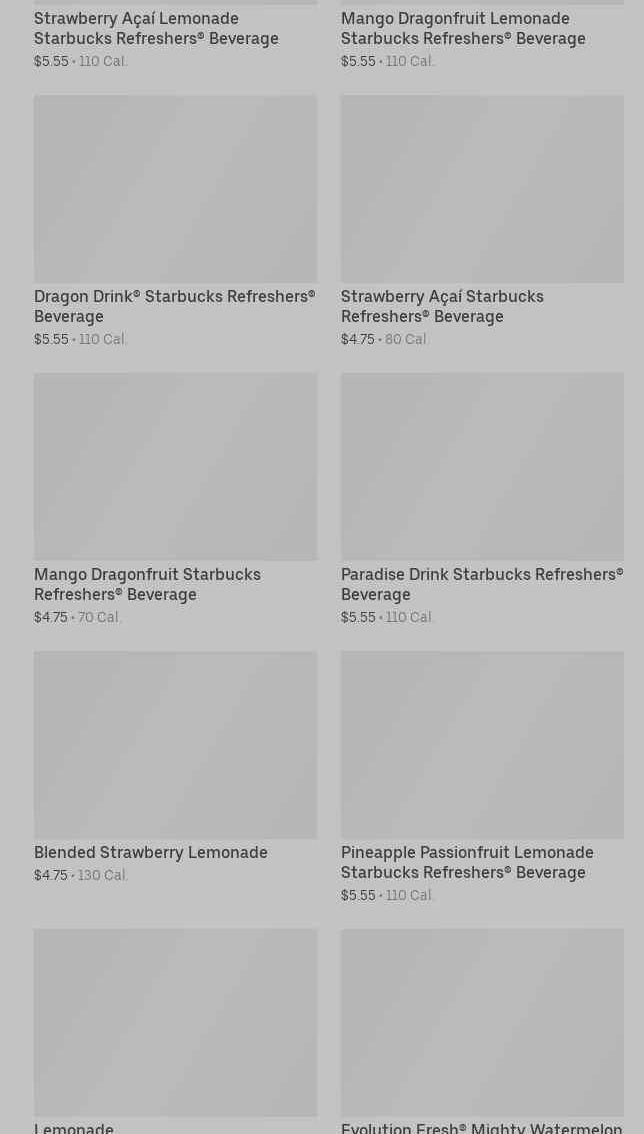Viewport: 644px width, 1134px height.
Task: Select the Blended Strawberry Lemonade item
Action: click(x=175, y=745)
